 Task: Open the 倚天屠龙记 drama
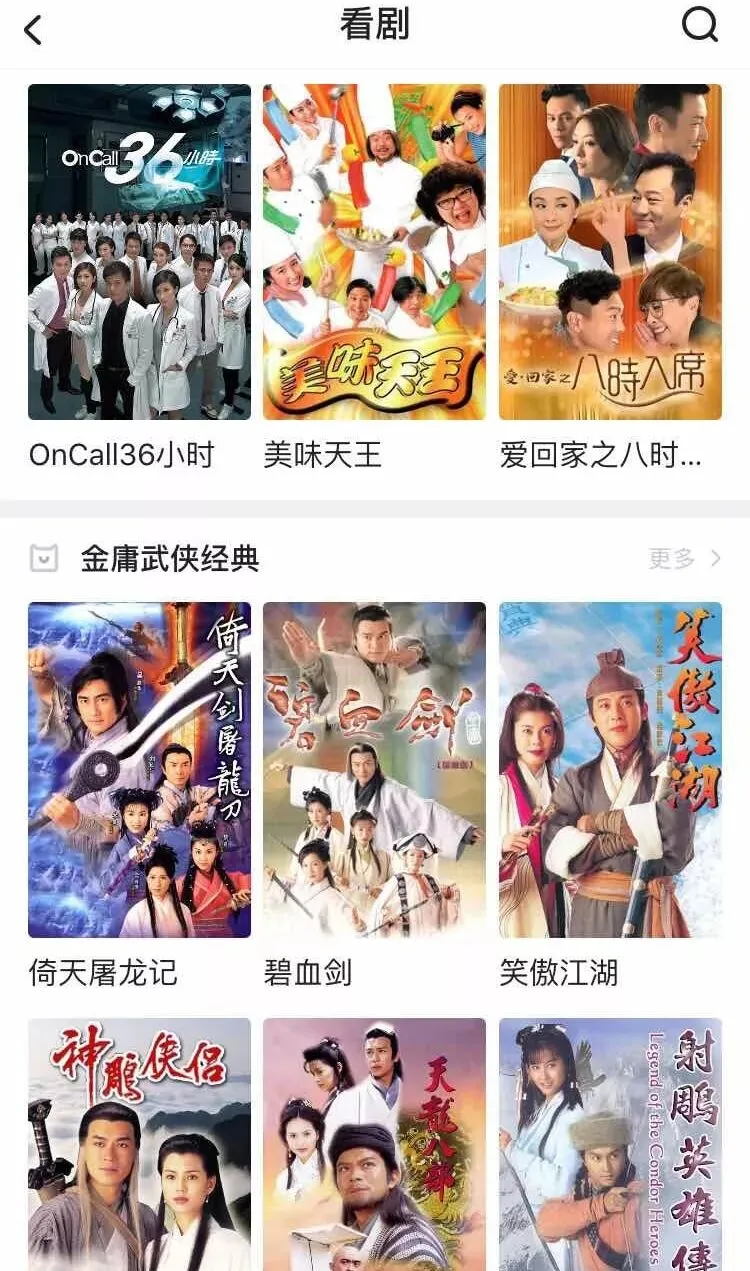click(139, 769)
